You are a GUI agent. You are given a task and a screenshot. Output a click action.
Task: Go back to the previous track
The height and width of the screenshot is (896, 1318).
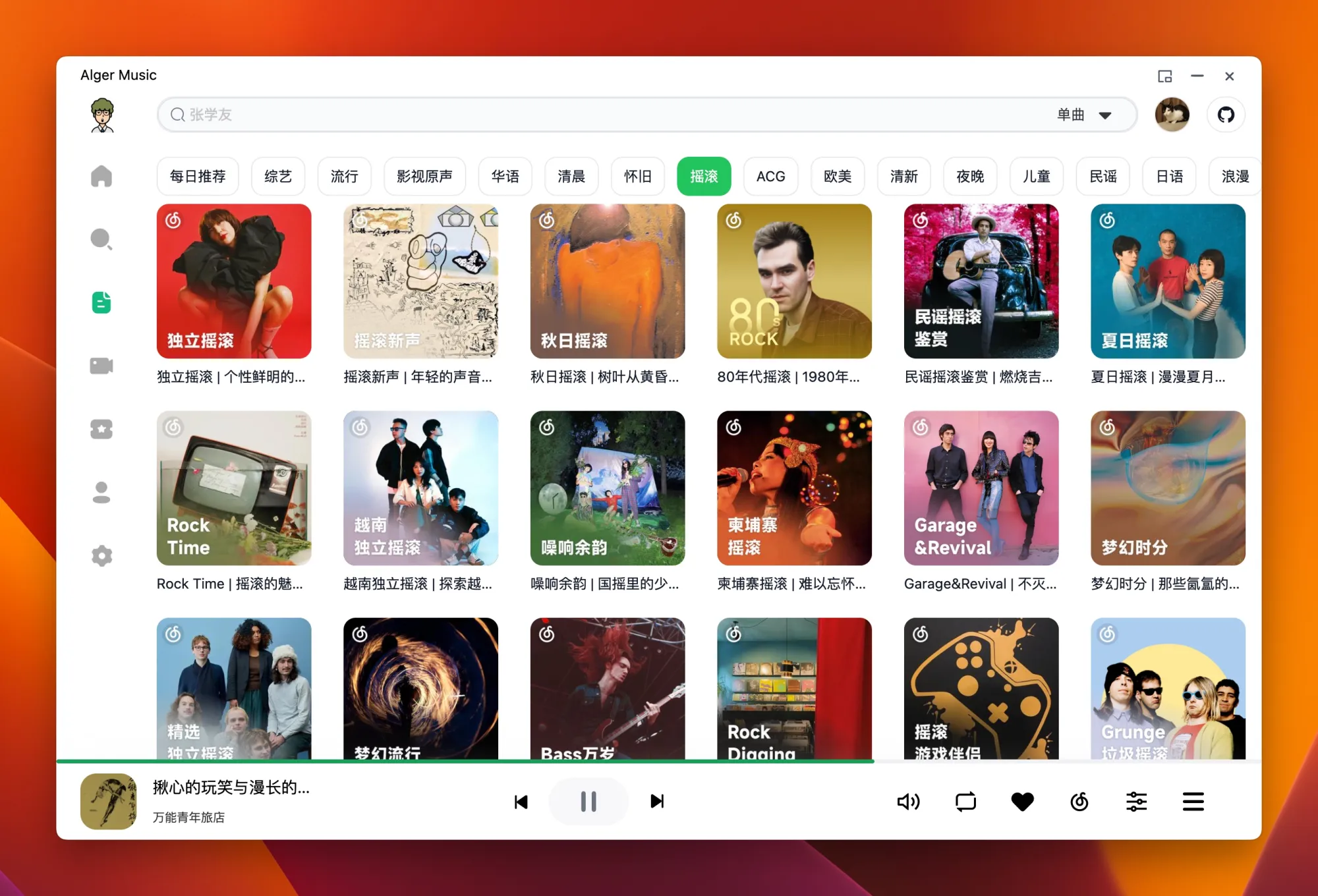521,801
